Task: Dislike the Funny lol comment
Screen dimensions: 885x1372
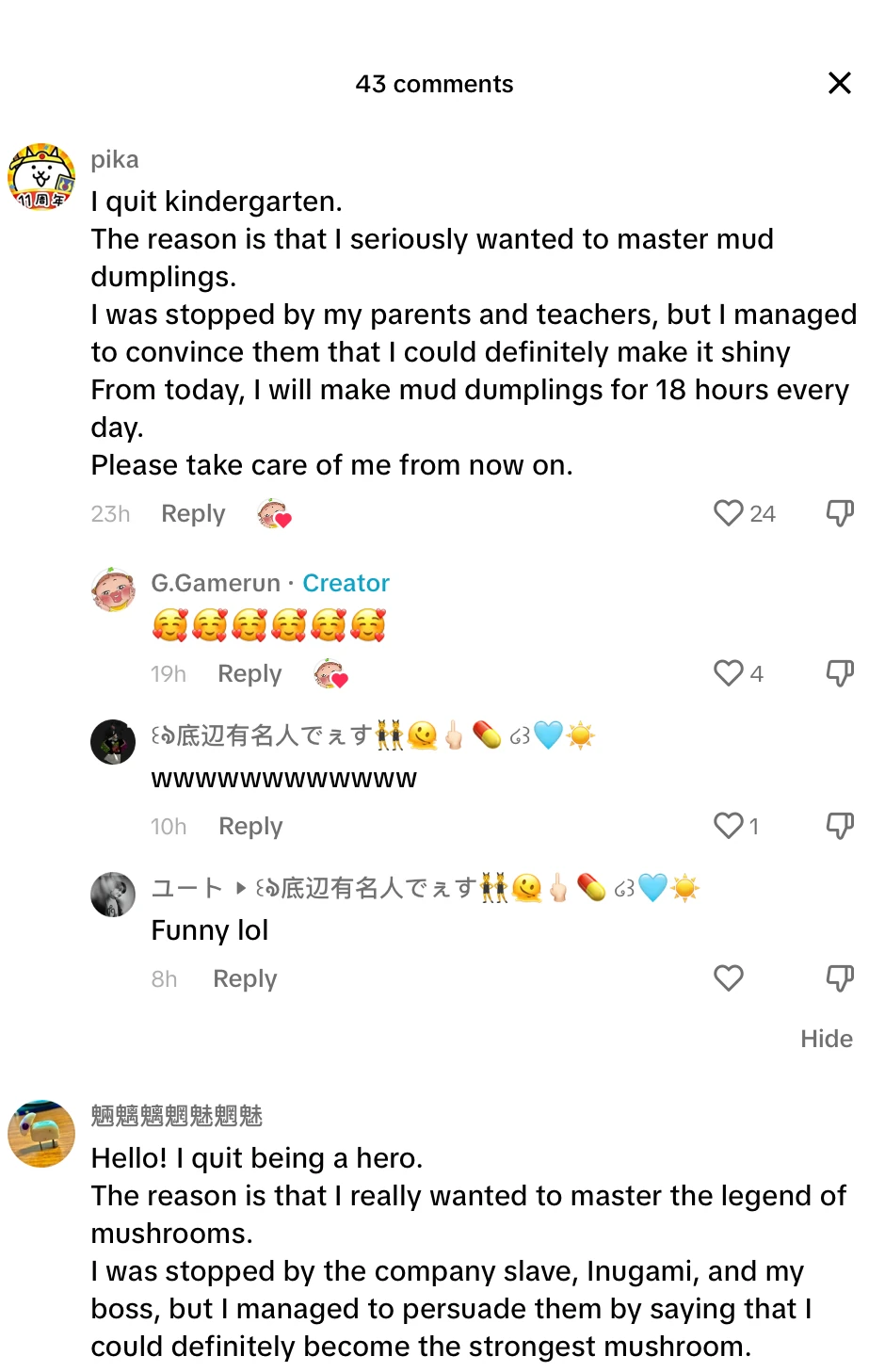Action: point(838,978)
